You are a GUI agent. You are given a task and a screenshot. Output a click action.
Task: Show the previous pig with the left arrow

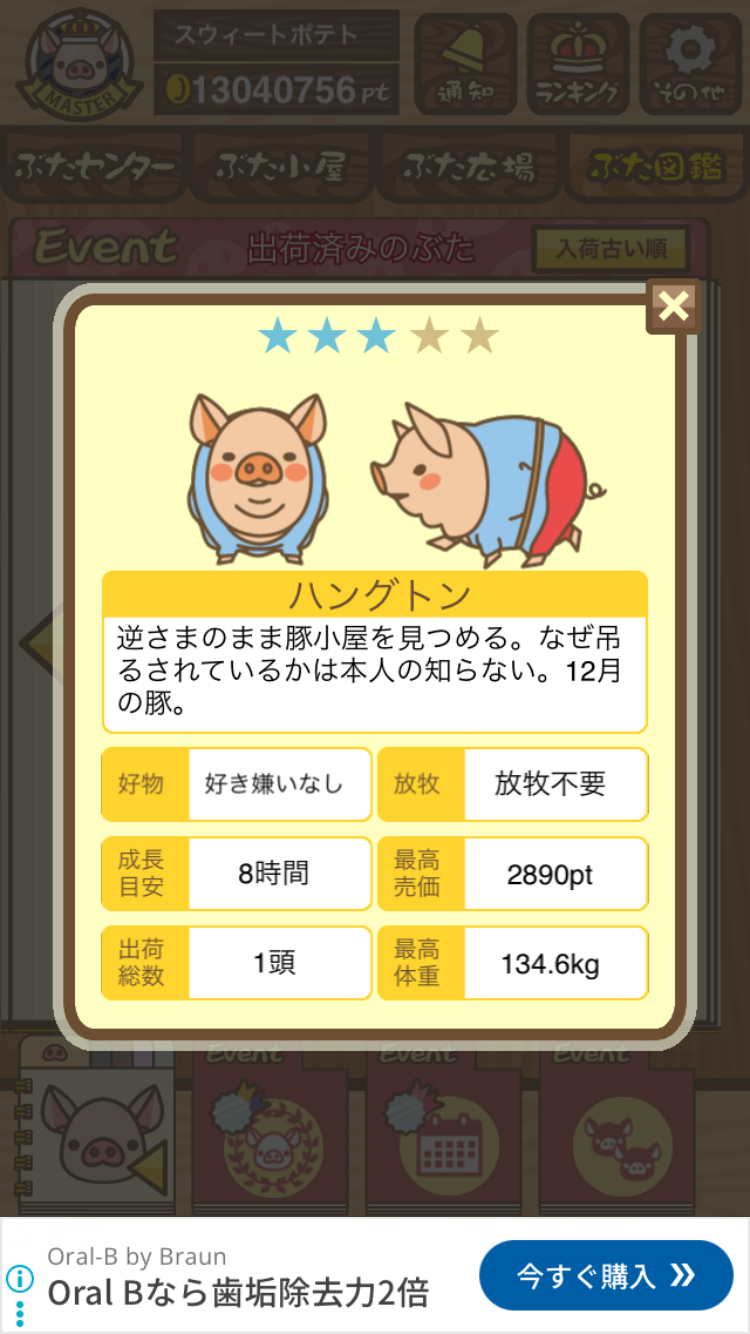(38, 640)
